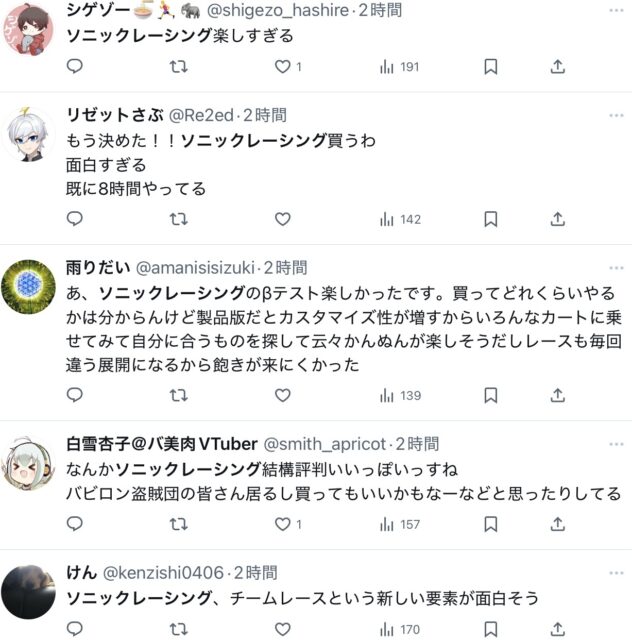Open けん's tweet about チームレース
Viewport: 632px width, 640px height.
(300, 598)
